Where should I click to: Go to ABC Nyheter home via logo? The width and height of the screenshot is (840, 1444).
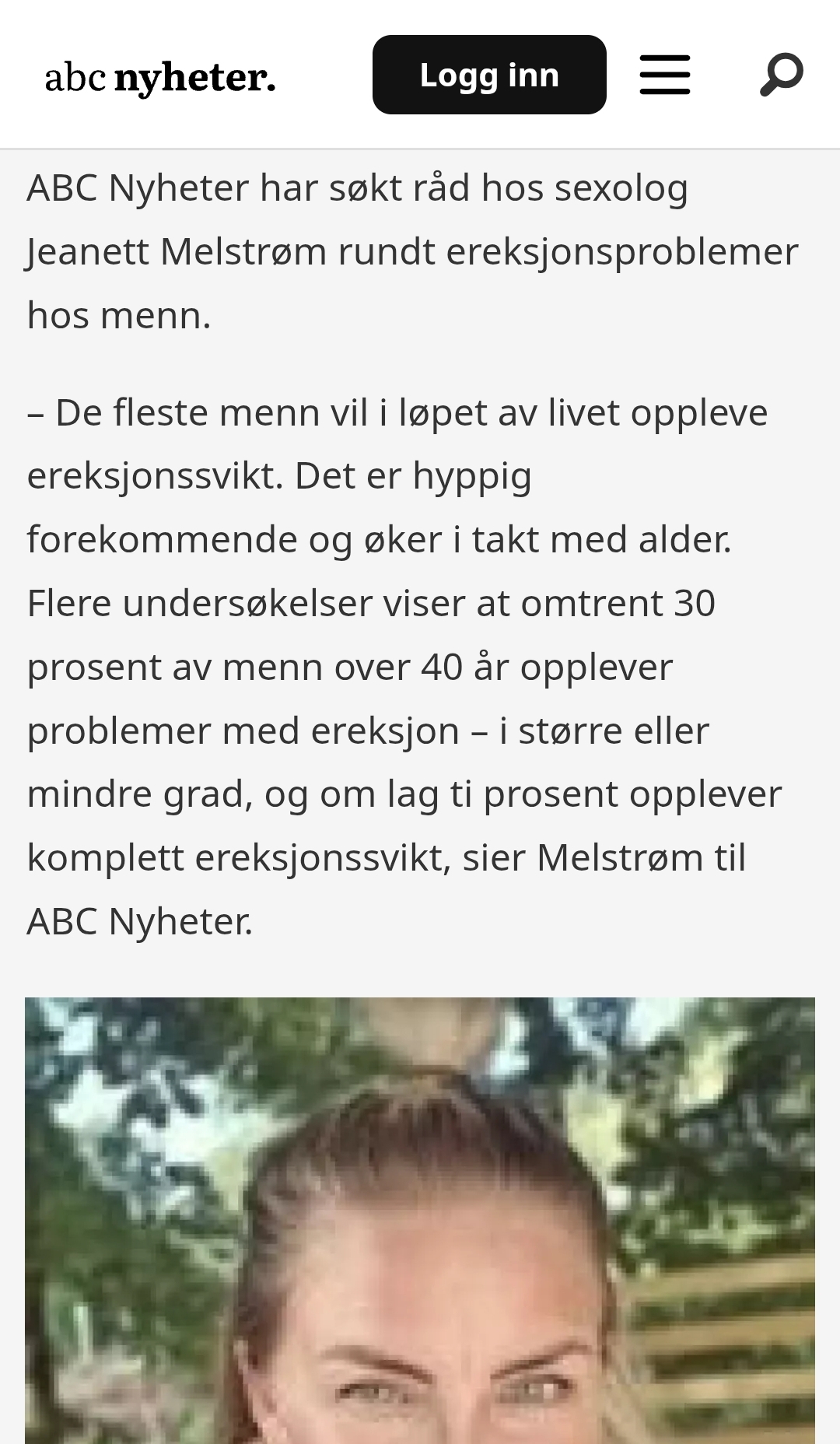click(x=160, y=78)
